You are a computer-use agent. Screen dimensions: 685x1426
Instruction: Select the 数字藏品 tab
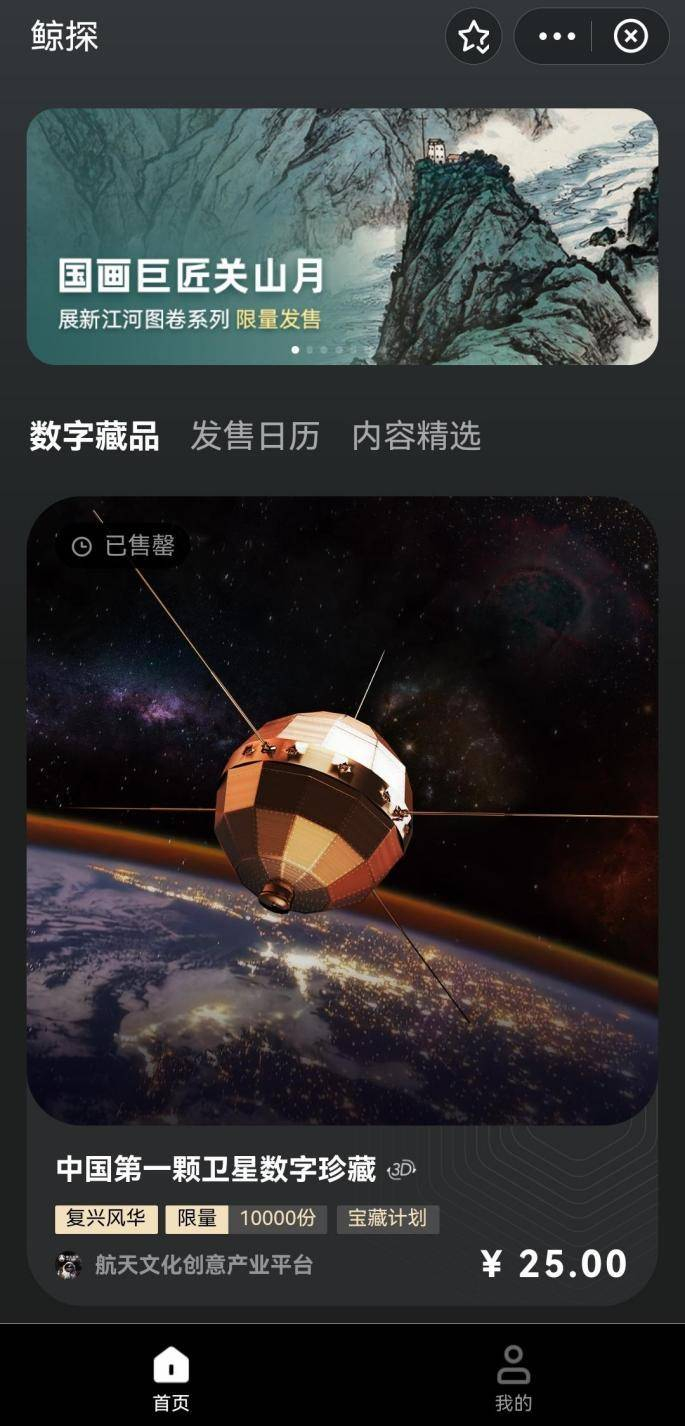94,436
